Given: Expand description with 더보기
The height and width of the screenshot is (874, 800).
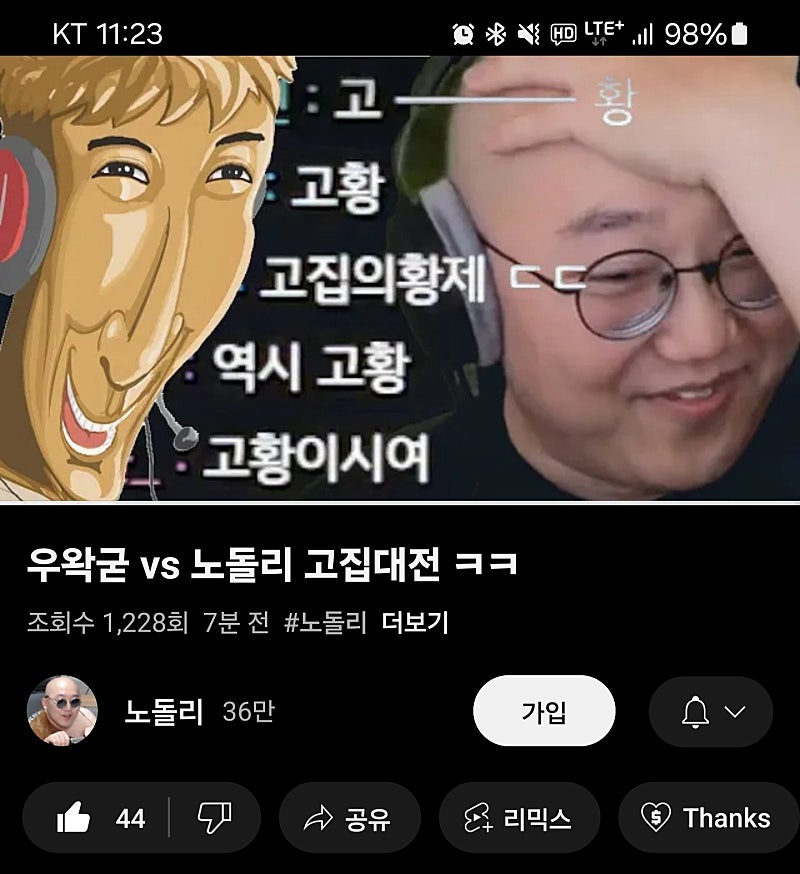Looking at the screenshot, I should (415, 623).
